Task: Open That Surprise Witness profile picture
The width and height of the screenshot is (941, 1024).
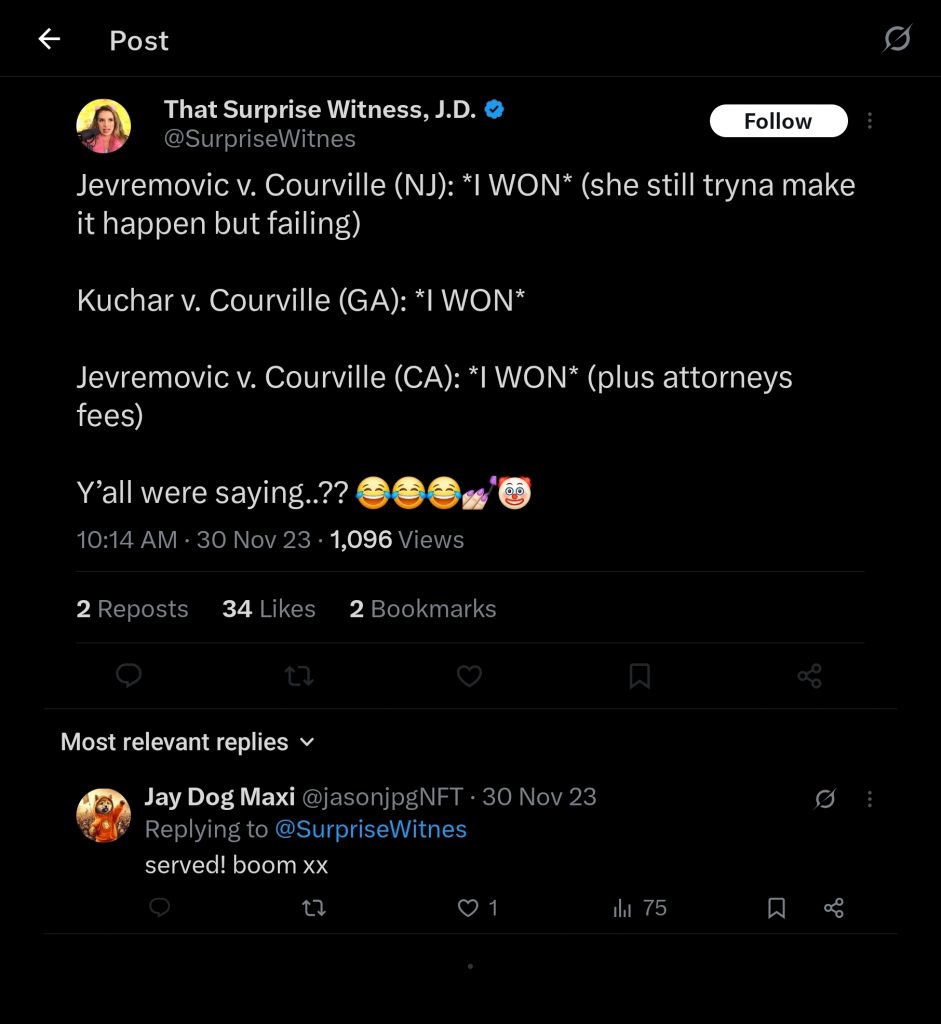Action: [103, 126]
